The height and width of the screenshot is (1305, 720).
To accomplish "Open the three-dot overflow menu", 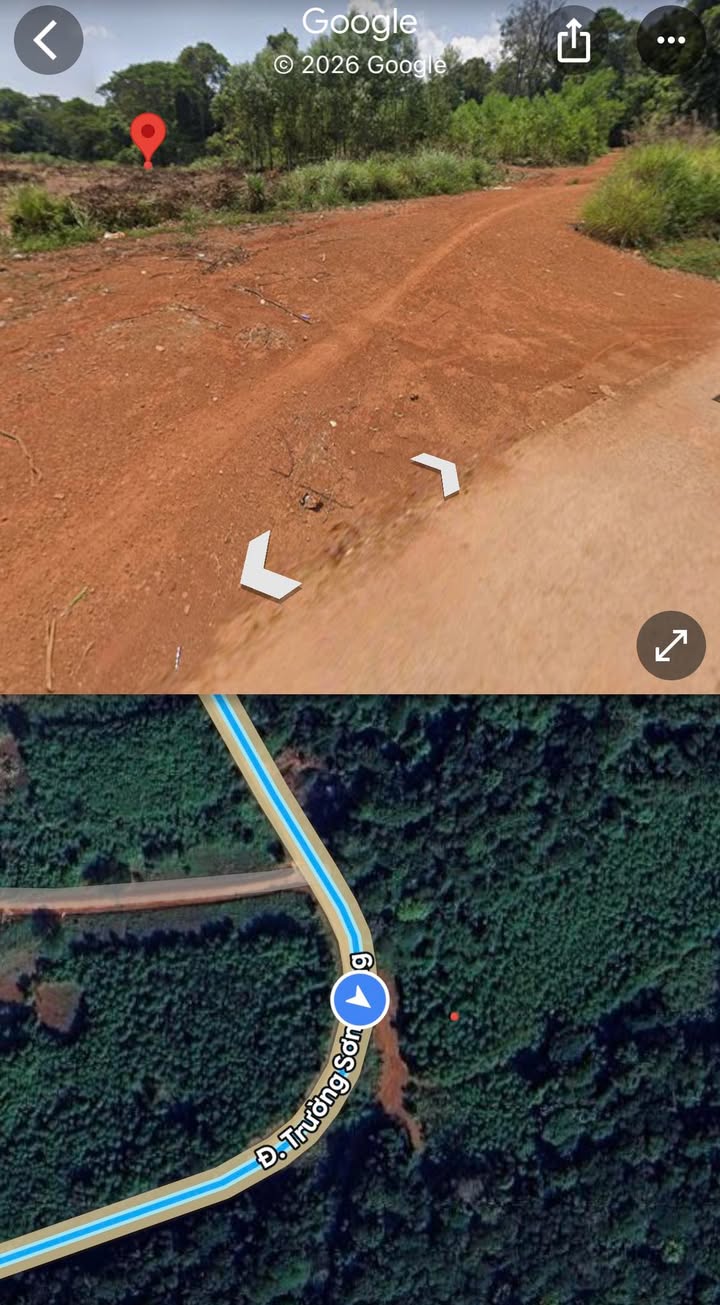I will click(x=670, y=41).
